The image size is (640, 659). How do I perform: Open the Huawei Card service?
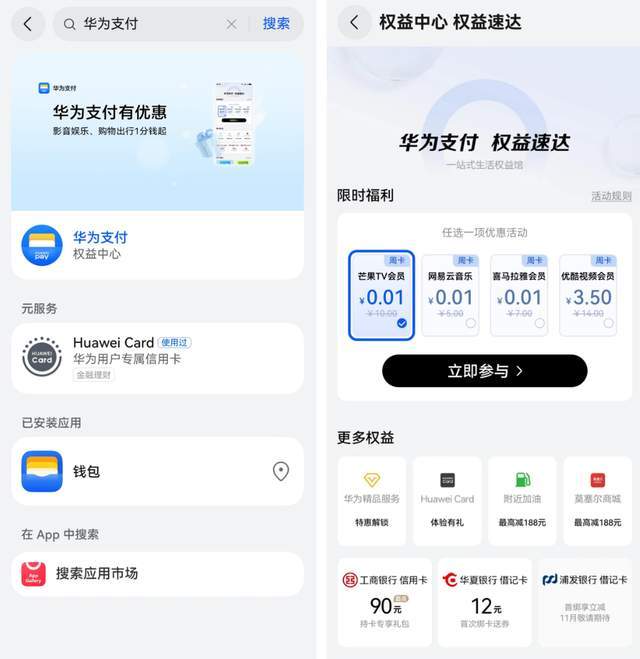click(x=157, y=357)
